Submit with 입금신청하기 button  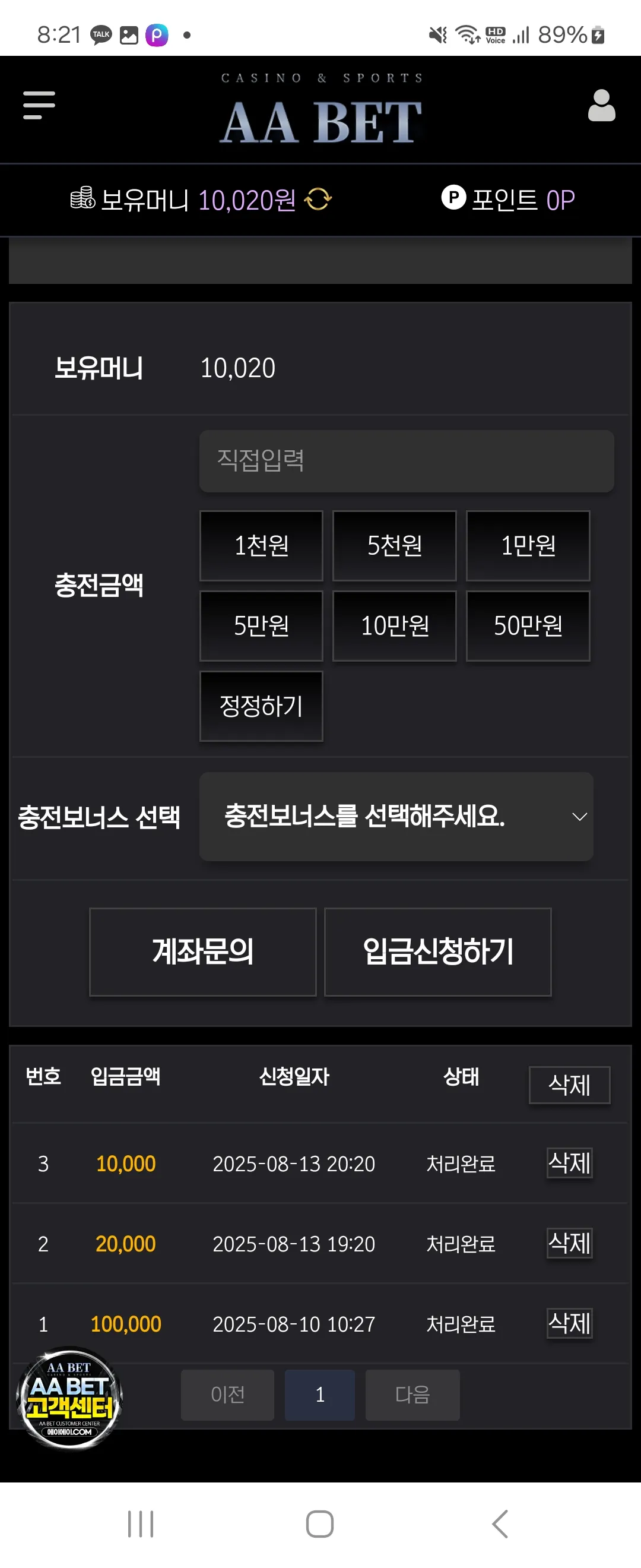pos(438,951)
